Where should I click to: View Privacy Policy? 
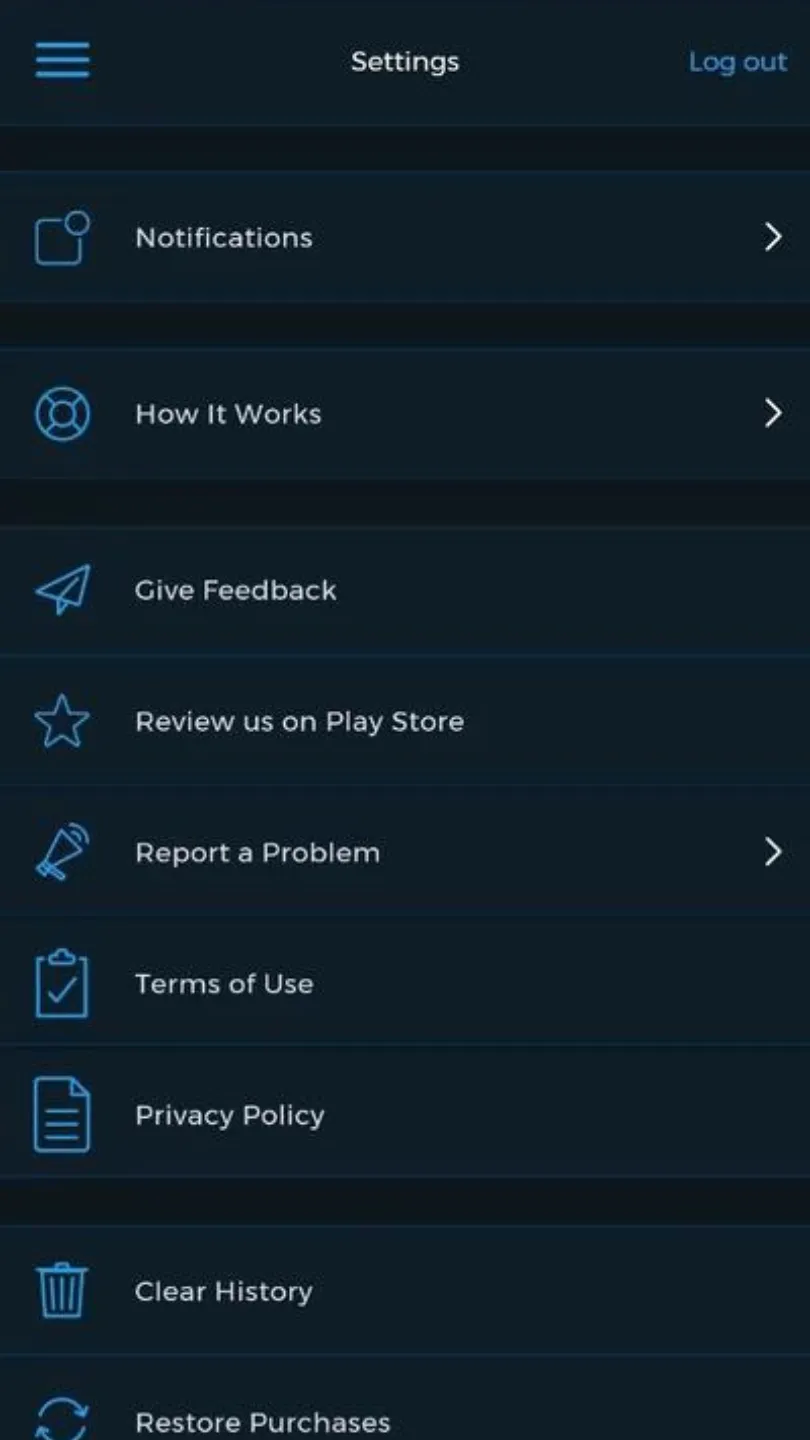point(405,1114)
